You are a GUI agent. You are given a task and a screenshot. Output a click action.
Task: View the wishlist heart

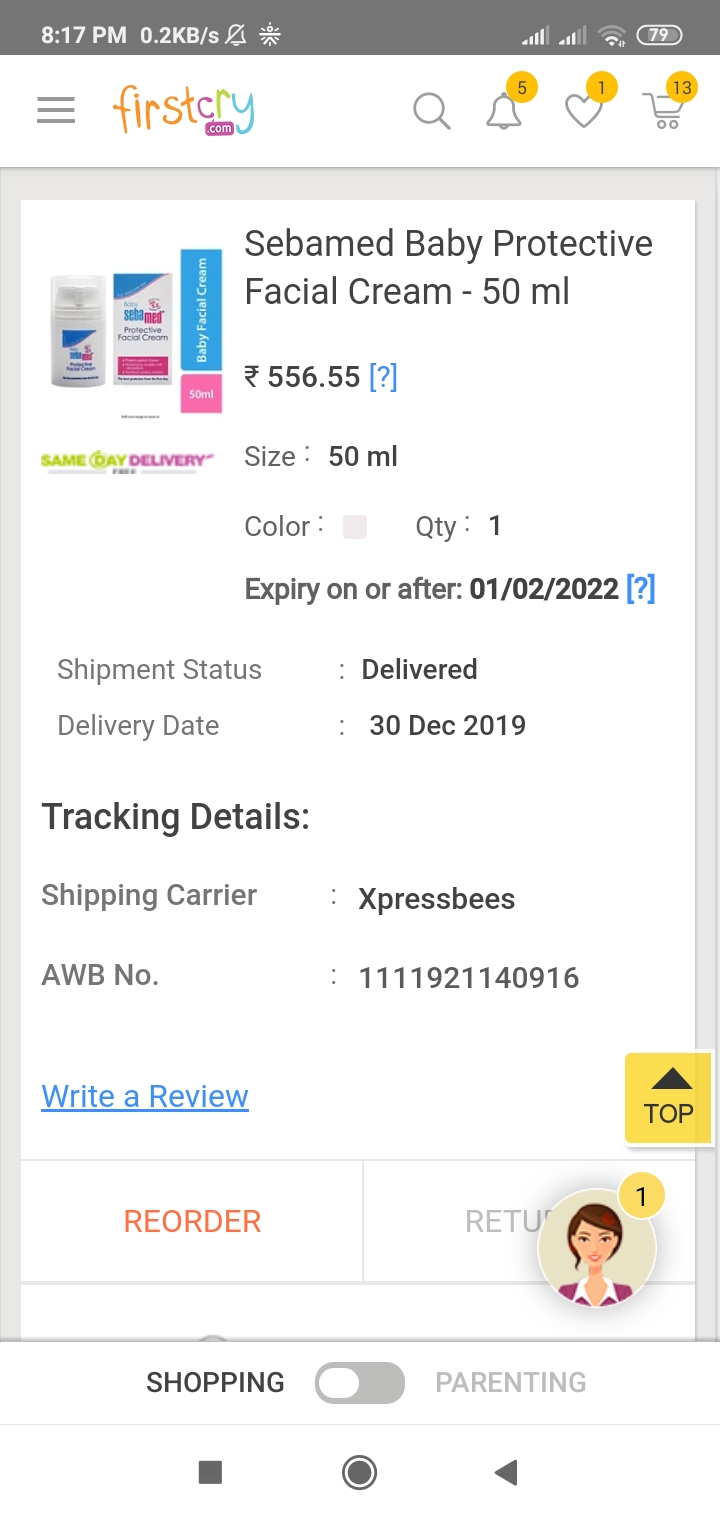point(583,110)
